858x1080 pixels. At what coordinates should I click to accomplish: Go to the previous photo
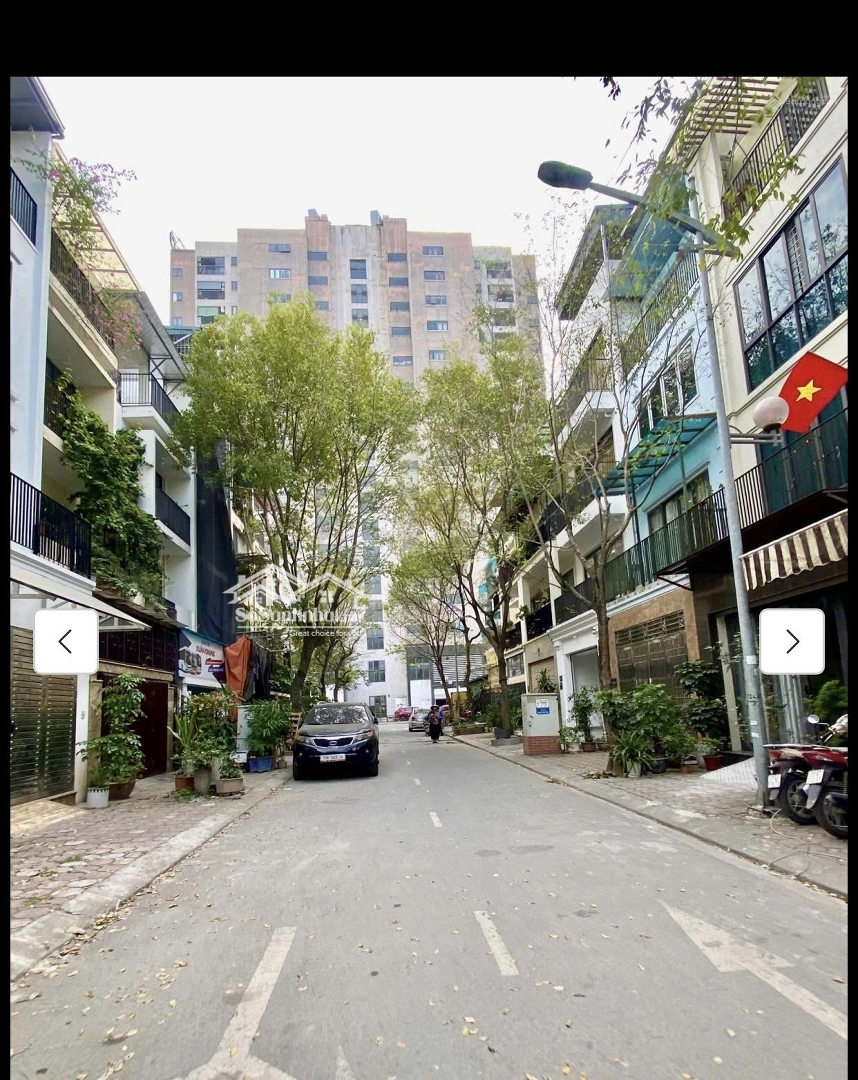[66, 641]
